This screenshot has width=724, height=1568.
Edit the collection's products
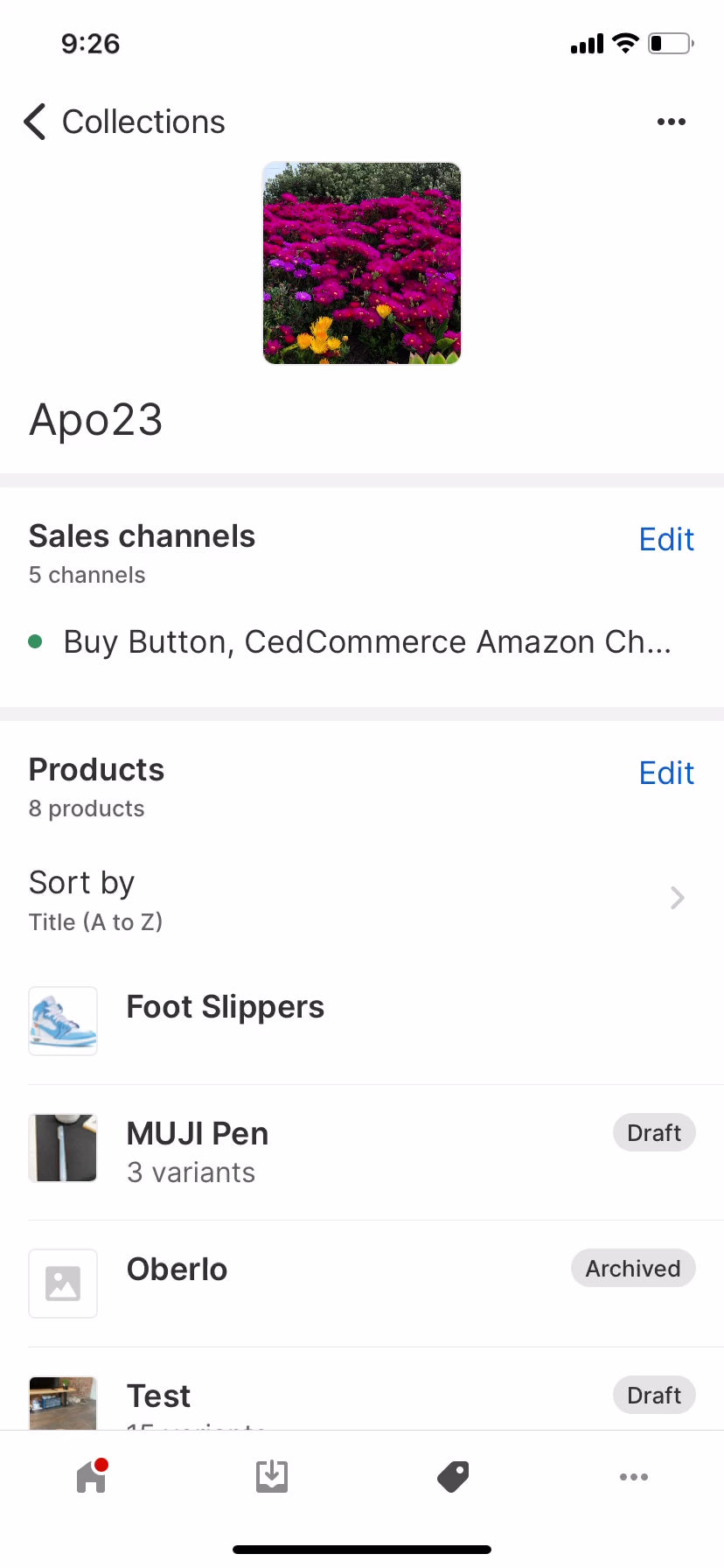click(x=665, y=773)
